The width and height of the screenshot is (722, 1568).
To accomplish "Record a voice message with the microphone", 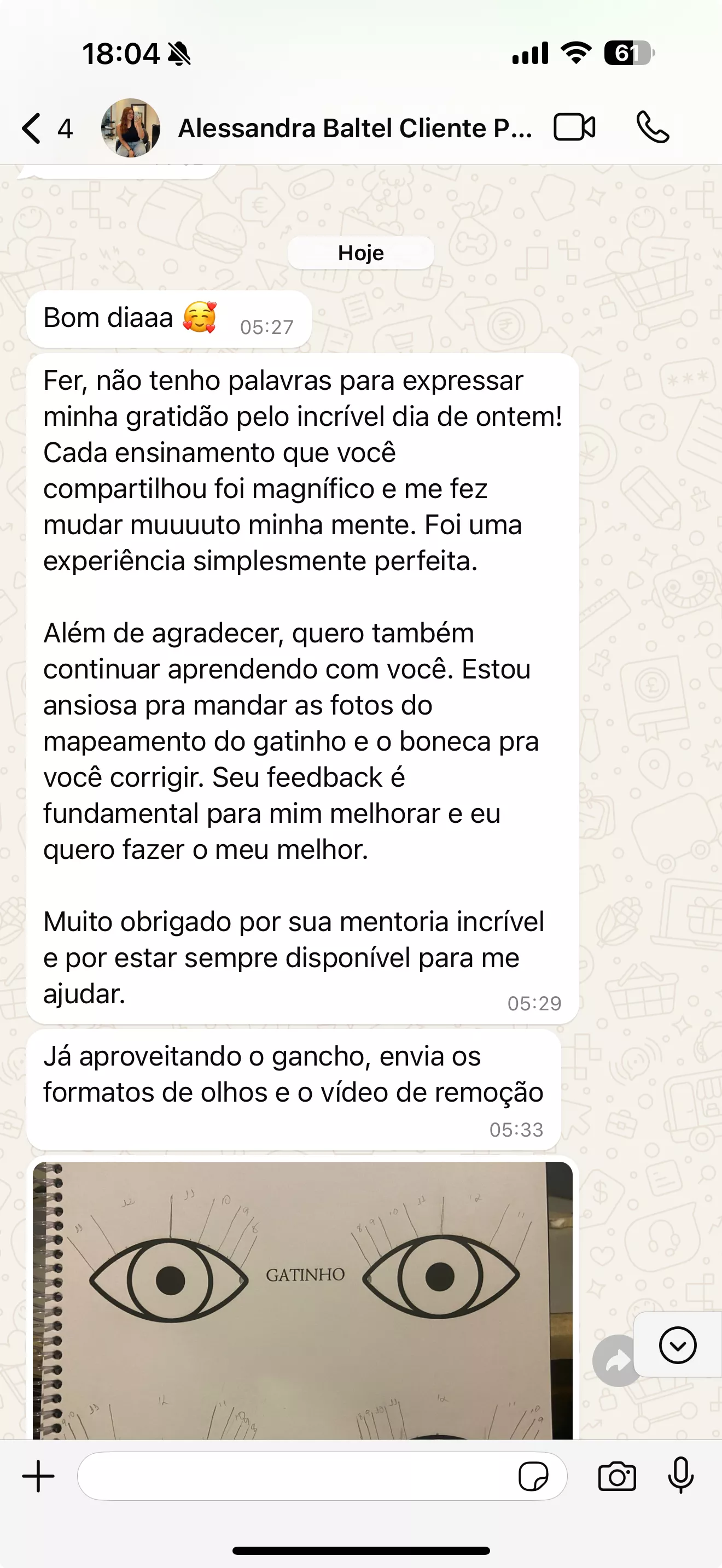I will 680,1476.
